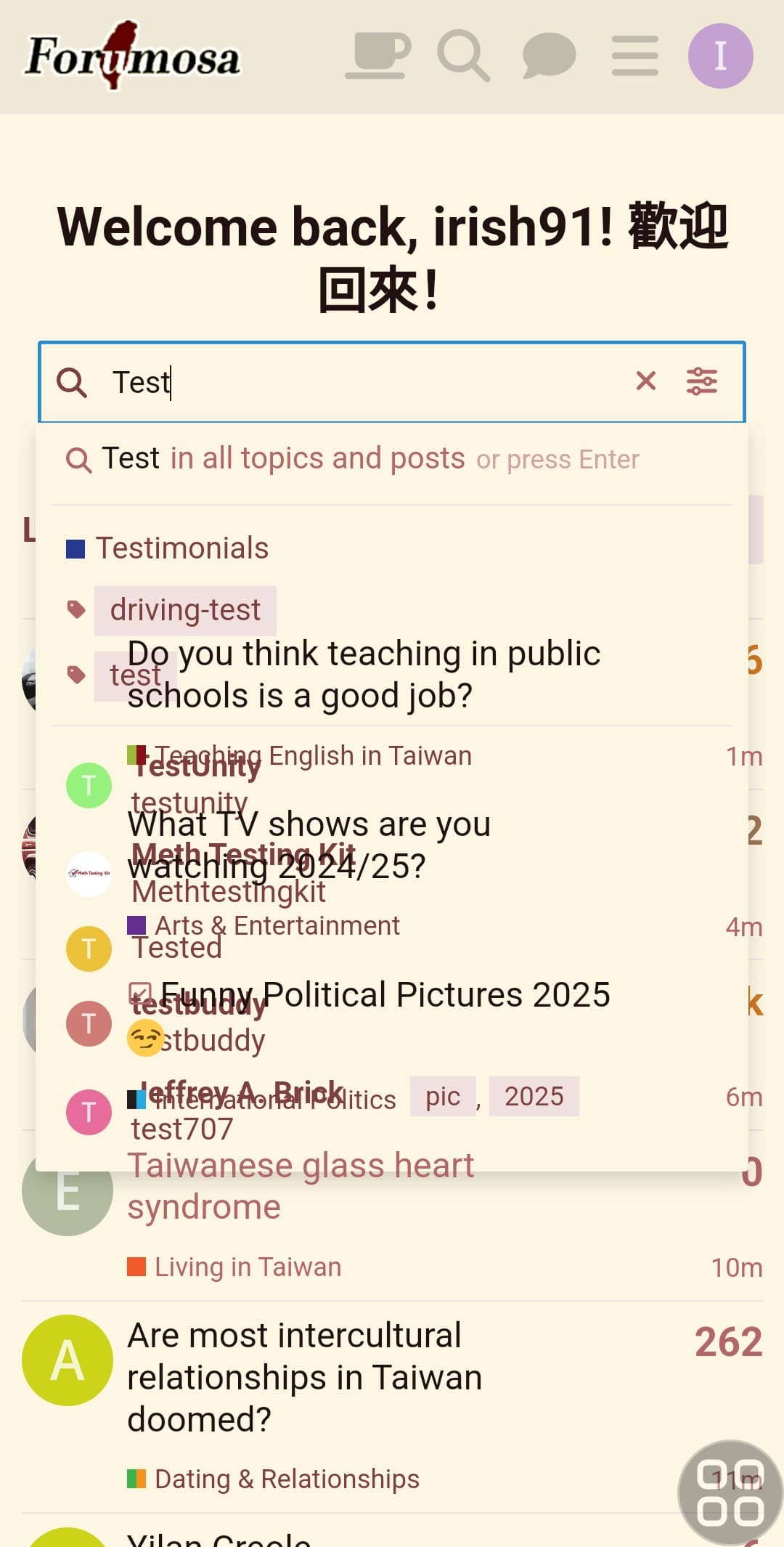Open the irish91 profile avatar
Viewport: 784px width, 1547px height.
coord(720,56)
